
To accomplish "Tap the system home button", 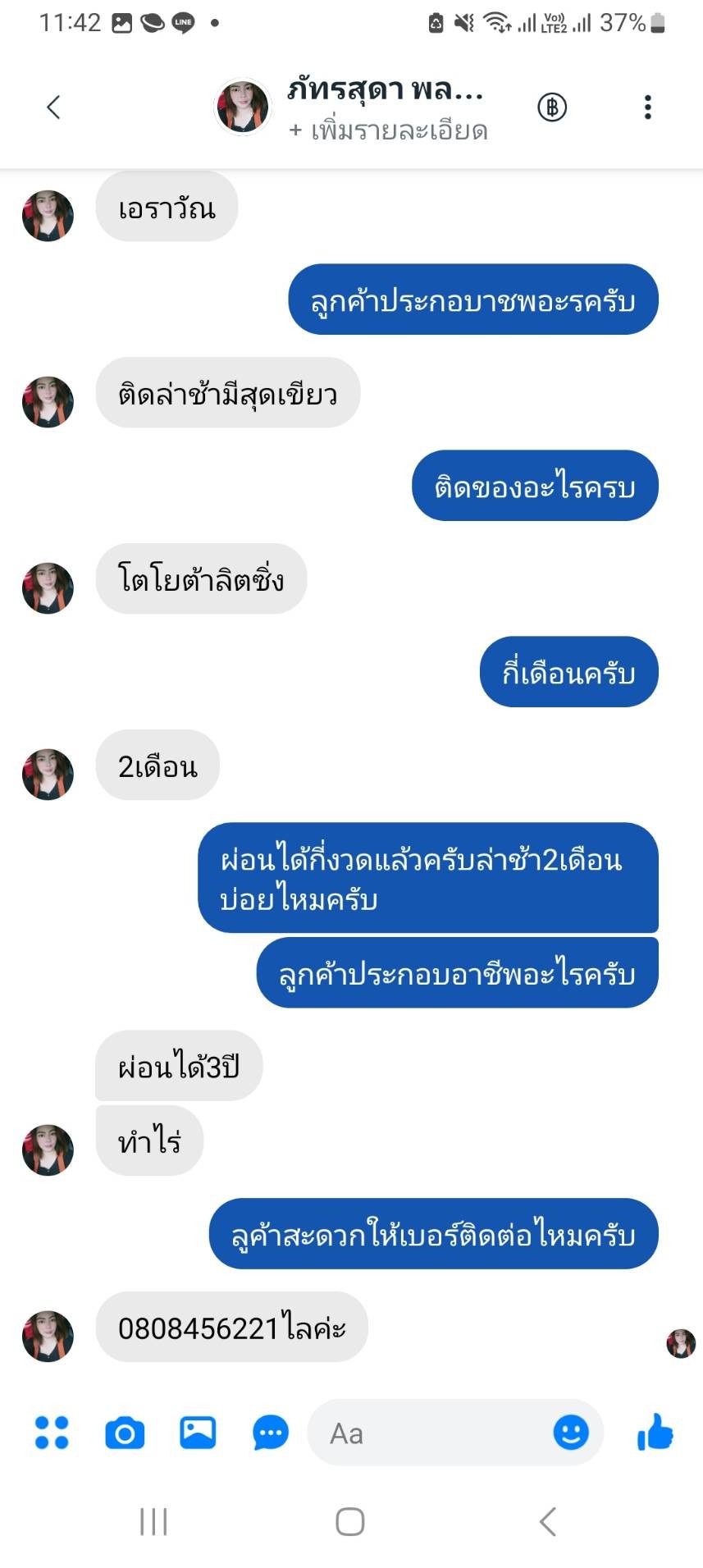I will click(x=350, y=1521).
